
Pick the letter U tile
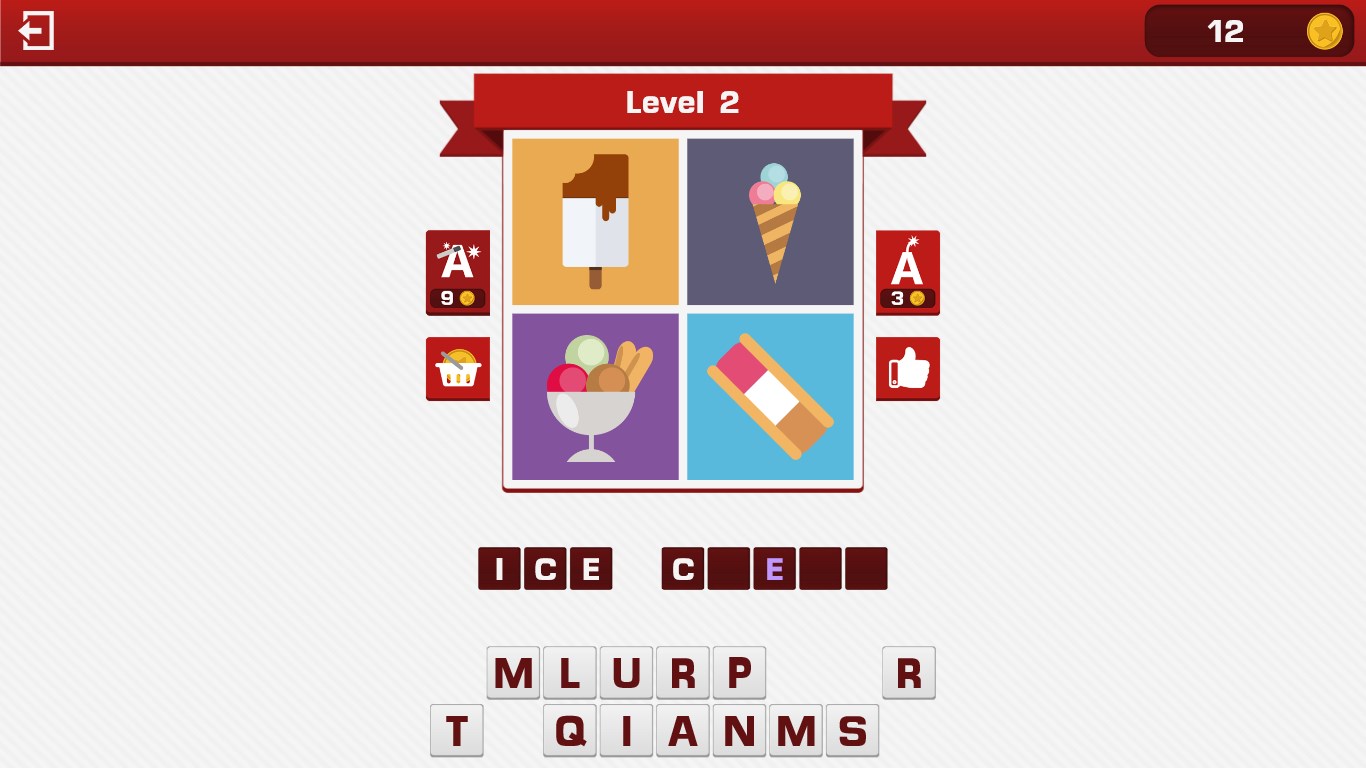point(626,673)
